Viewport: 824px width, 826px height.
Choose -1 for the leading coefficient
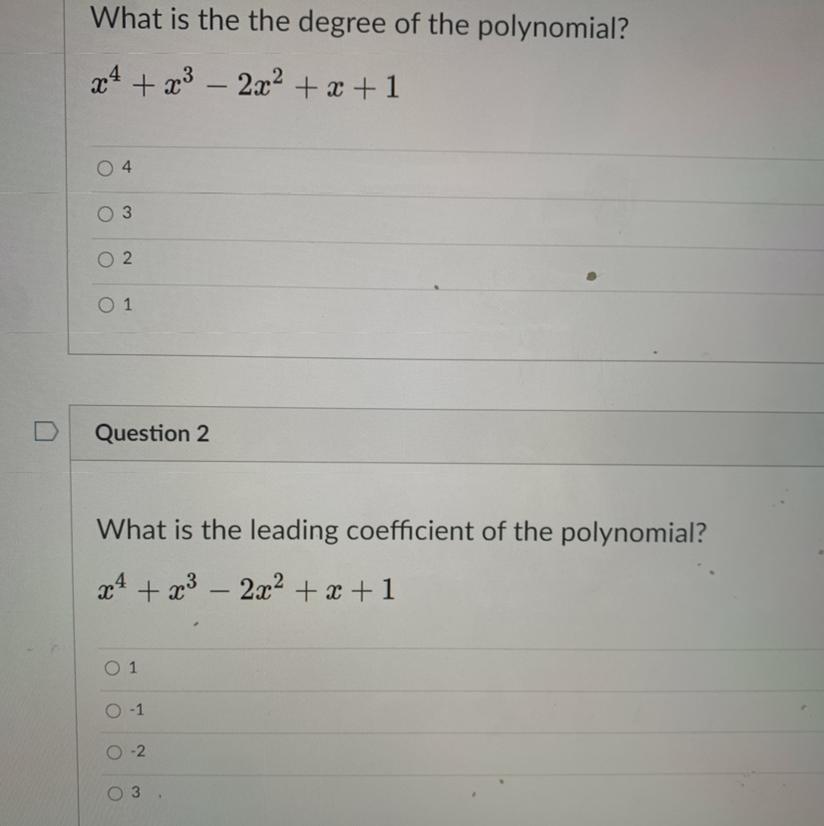click(113, 710)
